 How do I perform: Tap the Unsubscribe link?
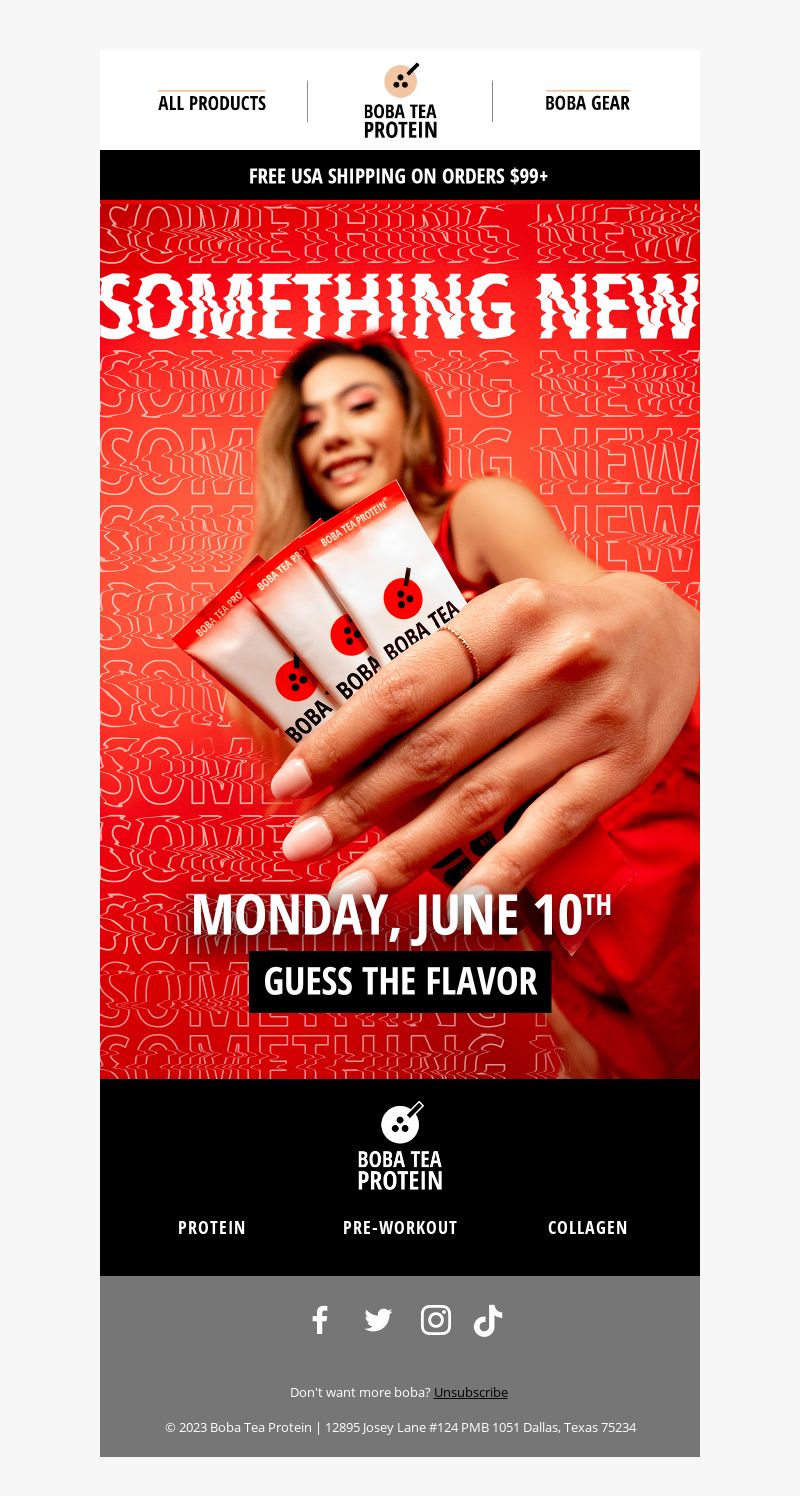tap(470, 1392)
